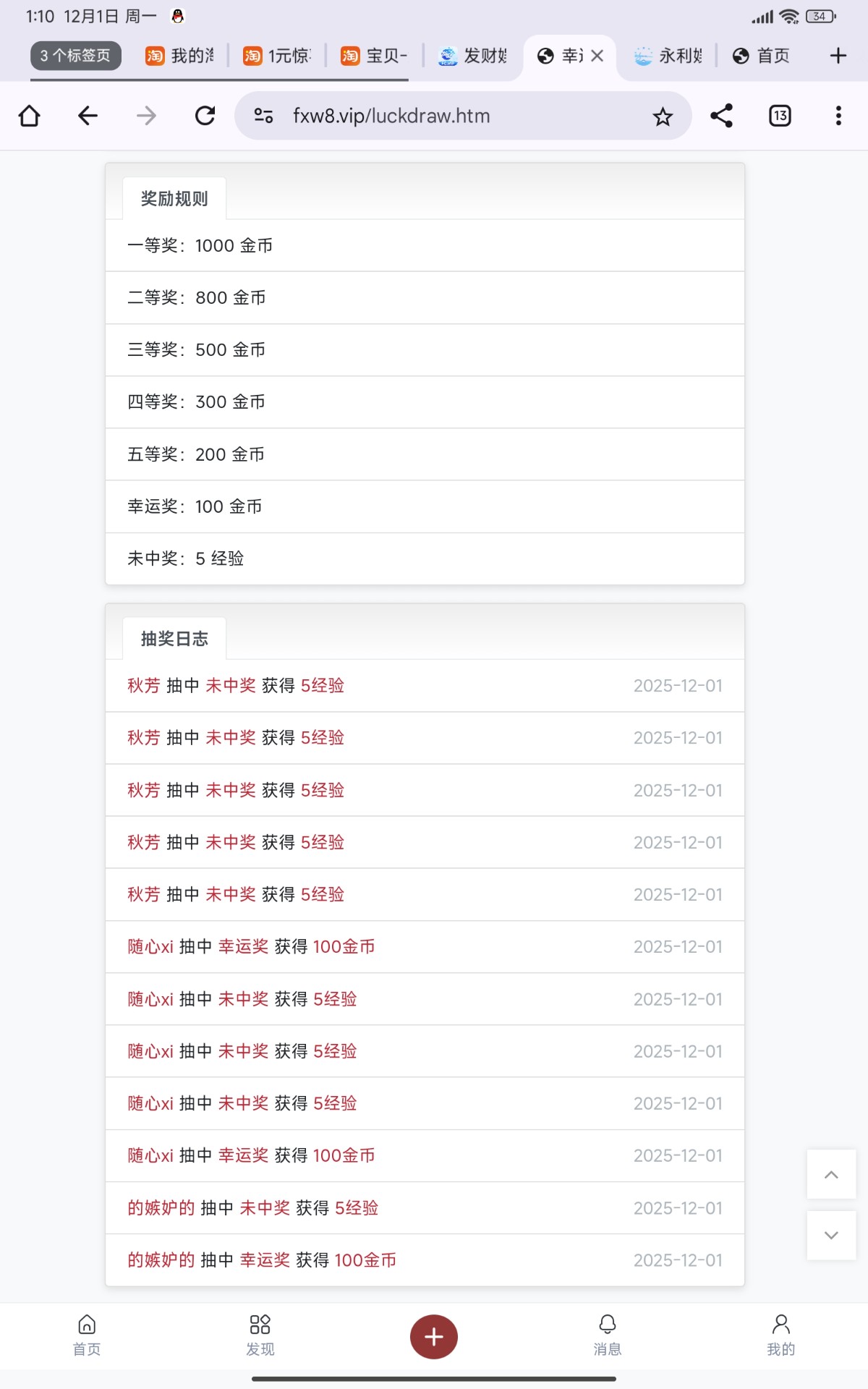
Task: Jump to bottom with down arrow
Action: 831,1236
